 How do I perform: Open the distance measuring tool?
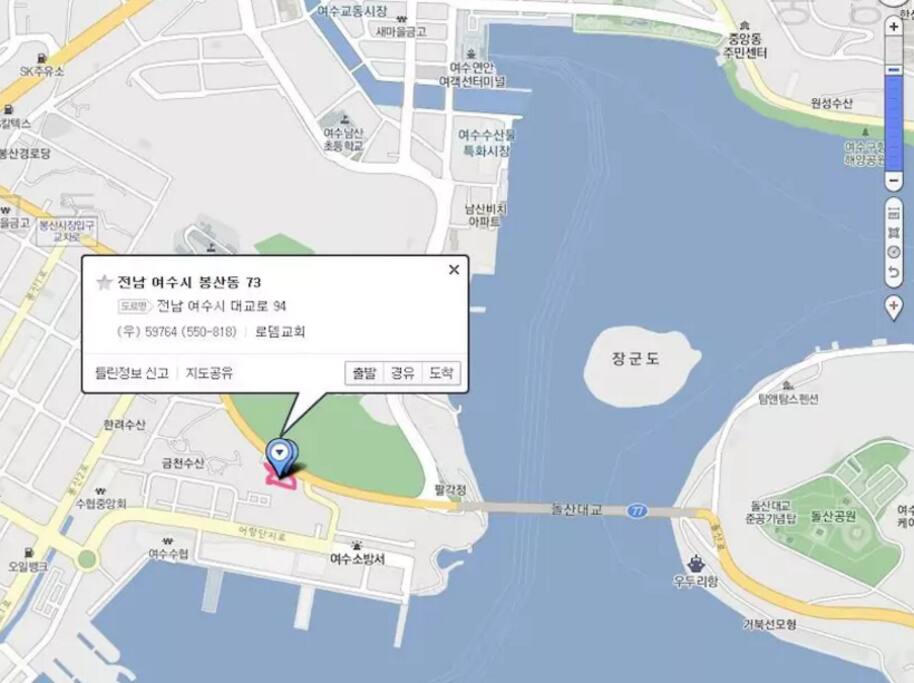[x=894, y=213]
